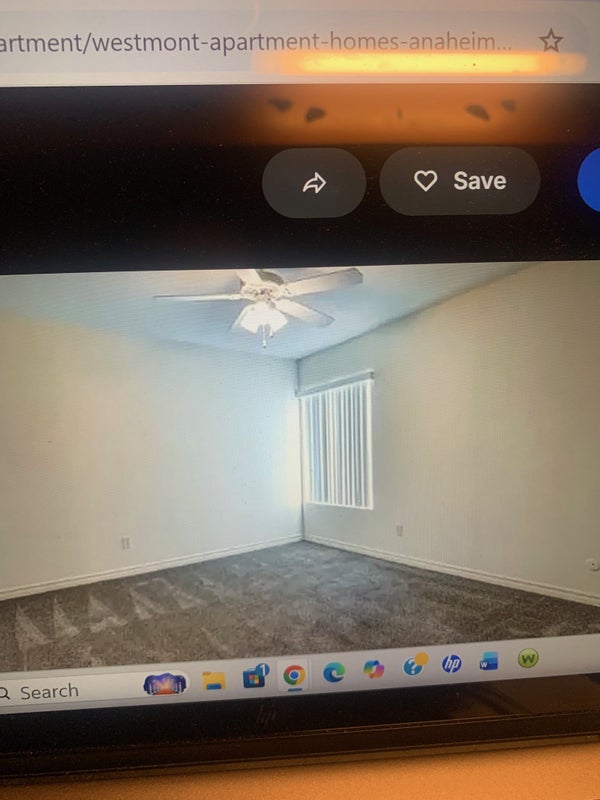Launch Microsoft Store from the taskbar
The image size is (600, 800).
(x=255, y=678)
